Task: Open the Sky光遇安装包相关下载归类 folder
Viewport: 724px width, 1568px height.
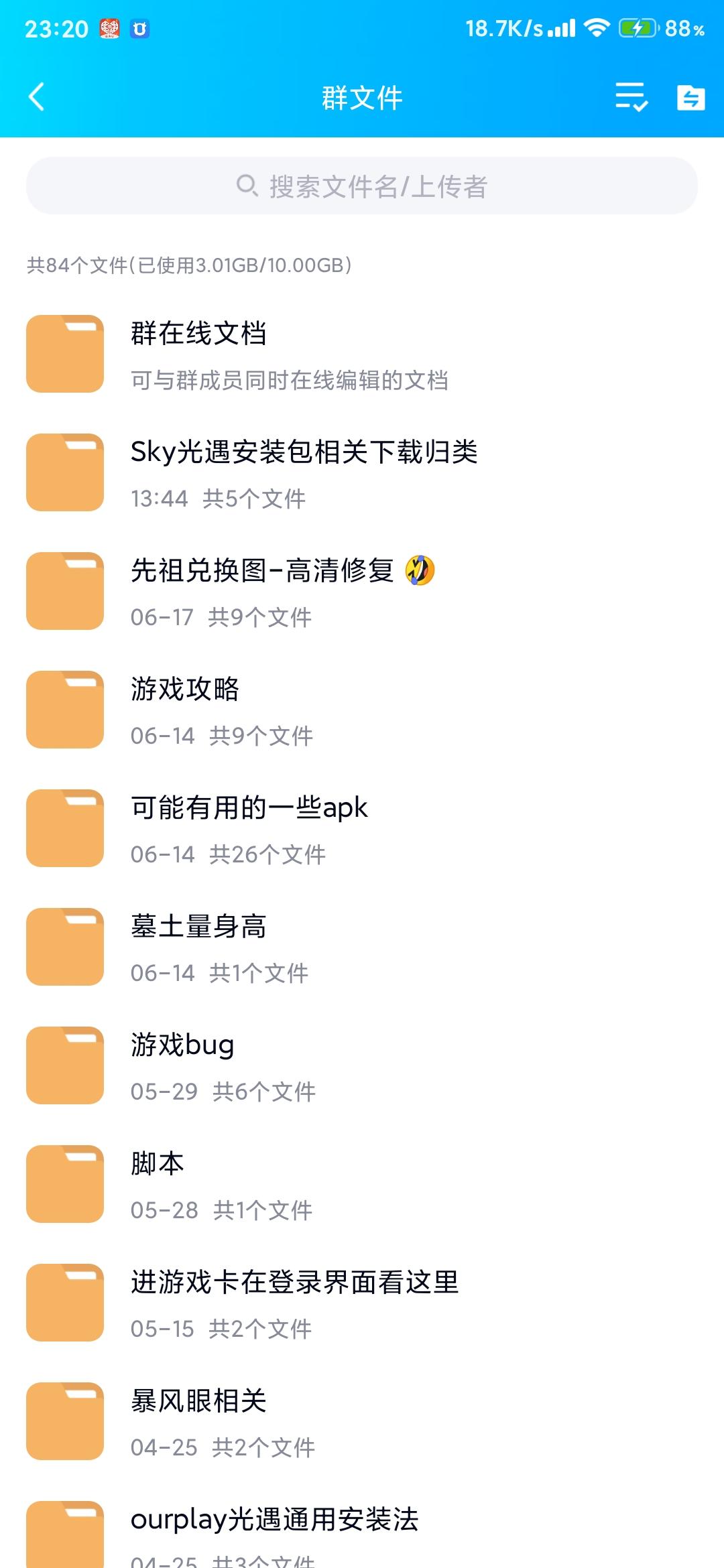Action: [x=362, y=472]
